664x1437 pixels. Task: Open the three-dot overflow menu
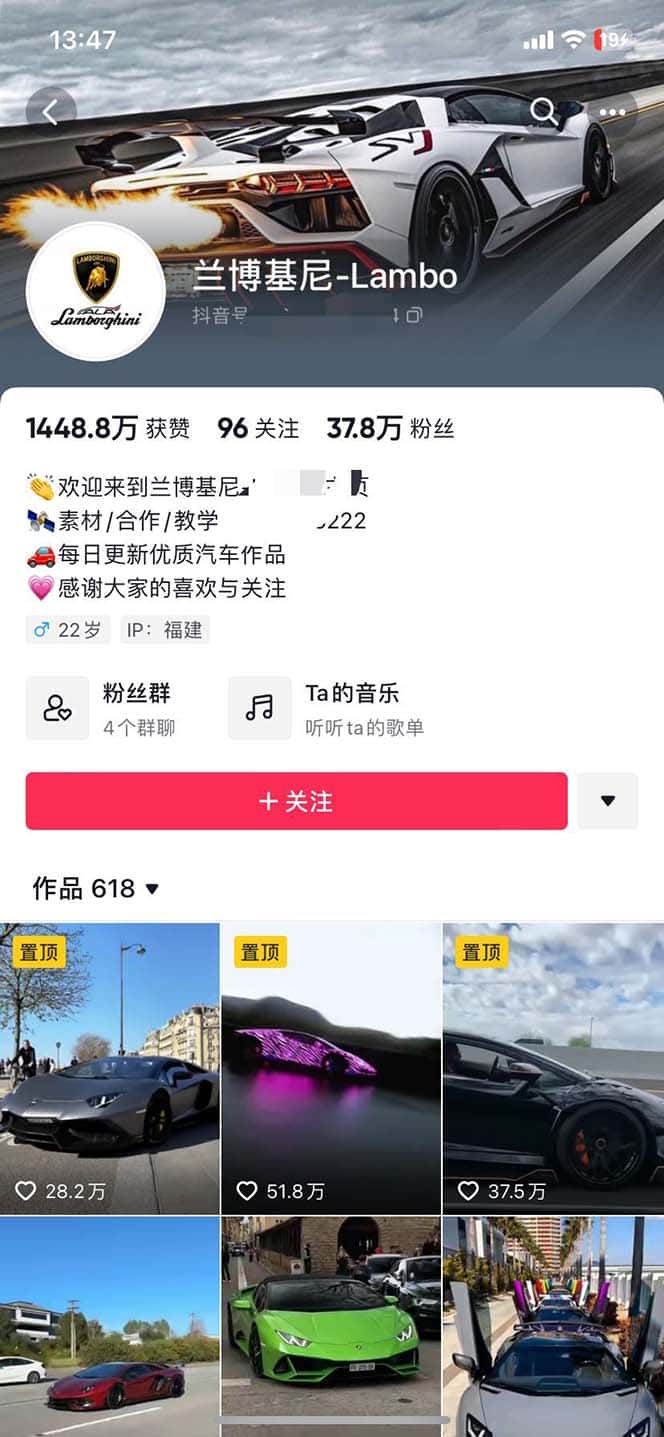(613, 112)
